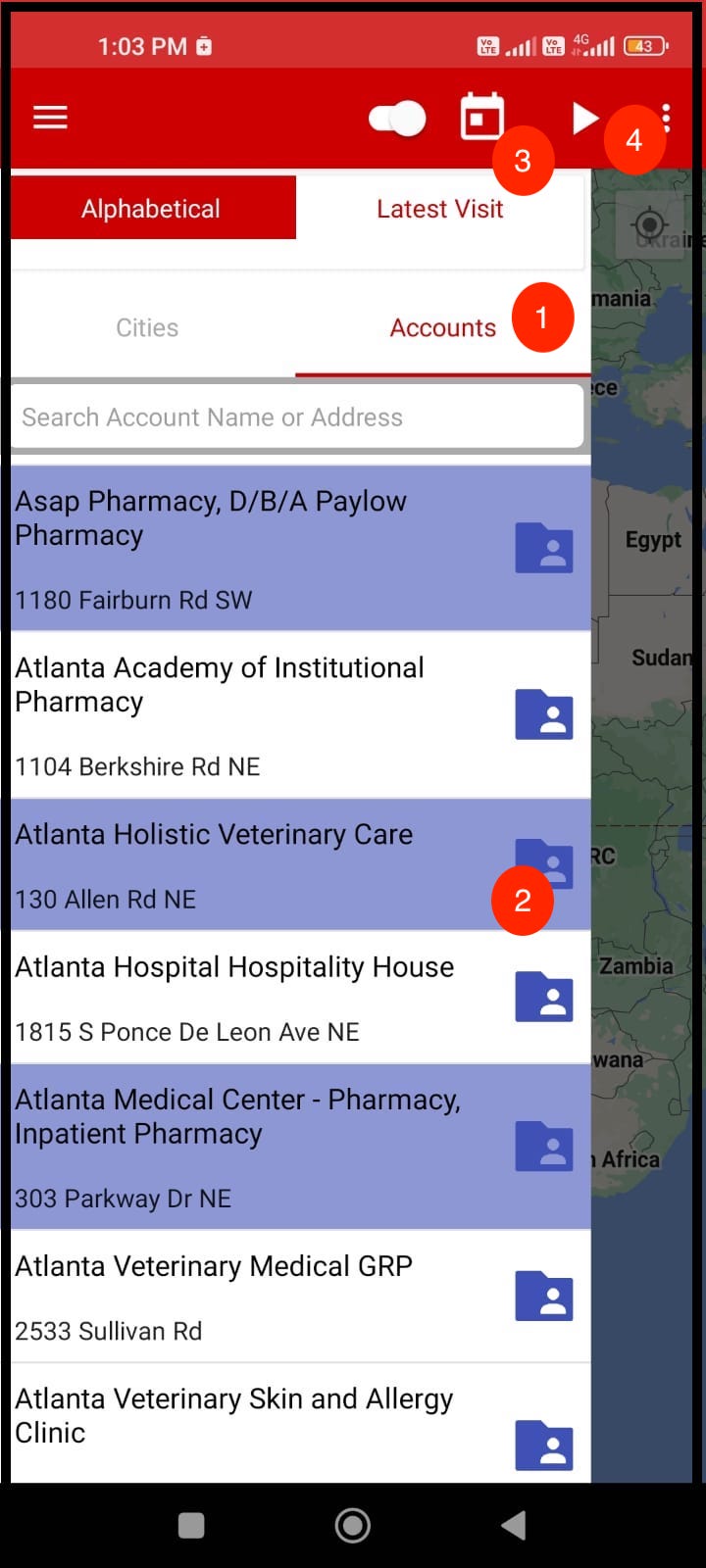This screenshot has width=706, height=1568.
Task: Tap the my-location crosshair on the map
Action: [x=650, y=225]
